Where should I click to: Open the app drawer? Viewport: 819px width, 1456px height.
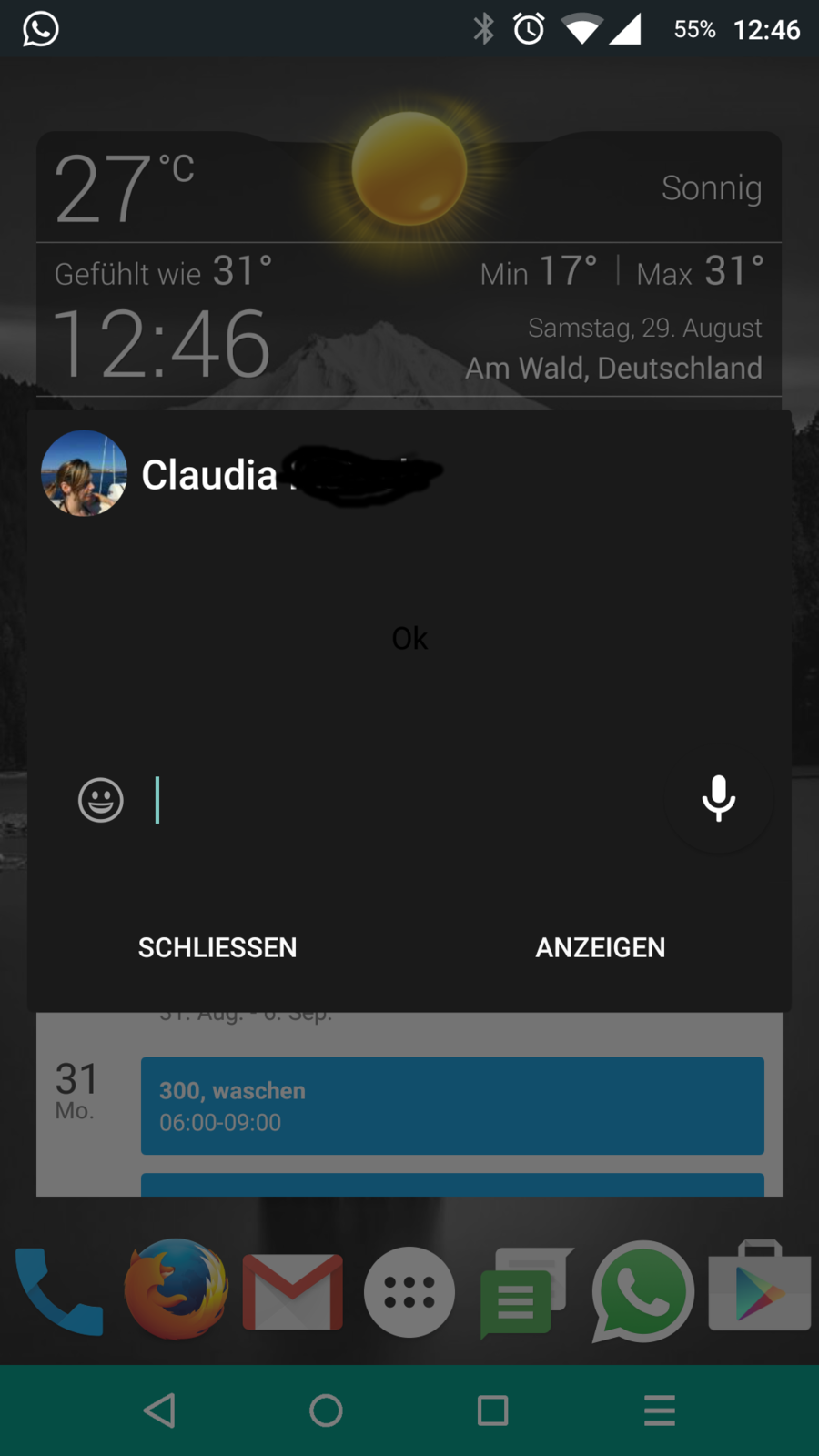pos(409,1291)
